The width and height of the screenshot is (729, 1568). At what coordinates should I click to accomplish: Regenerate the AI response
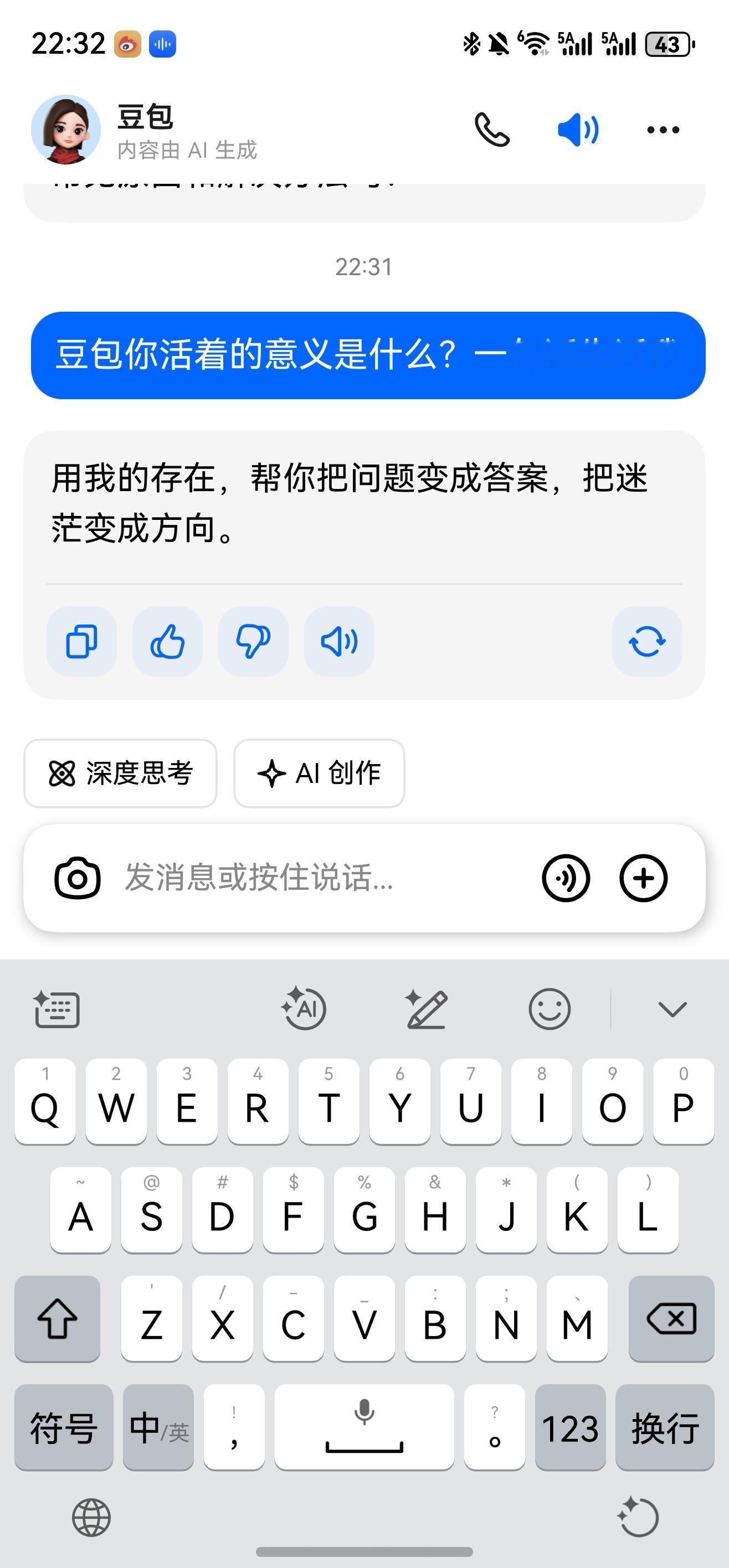(x=647, y=641)
